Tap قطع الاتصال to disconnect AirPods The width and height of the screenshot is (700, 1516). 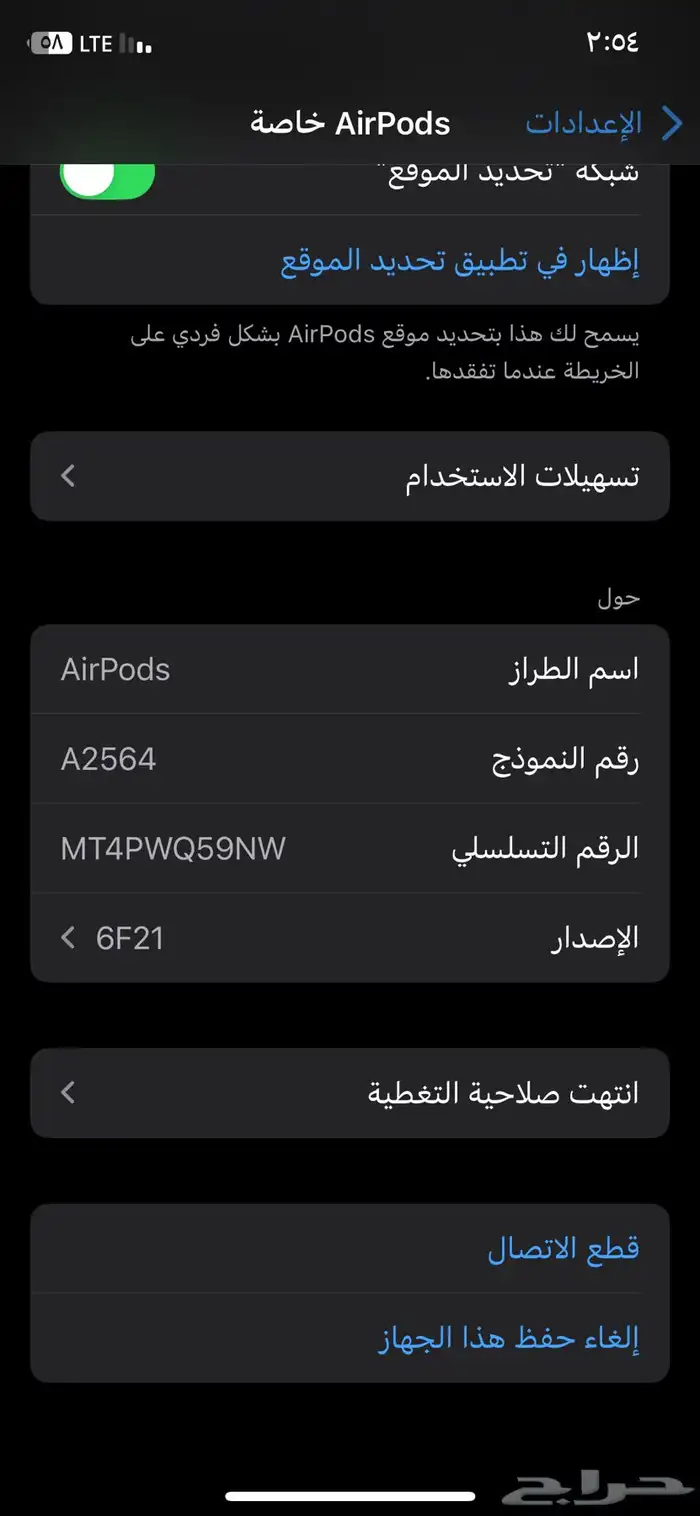[563, 1248]
